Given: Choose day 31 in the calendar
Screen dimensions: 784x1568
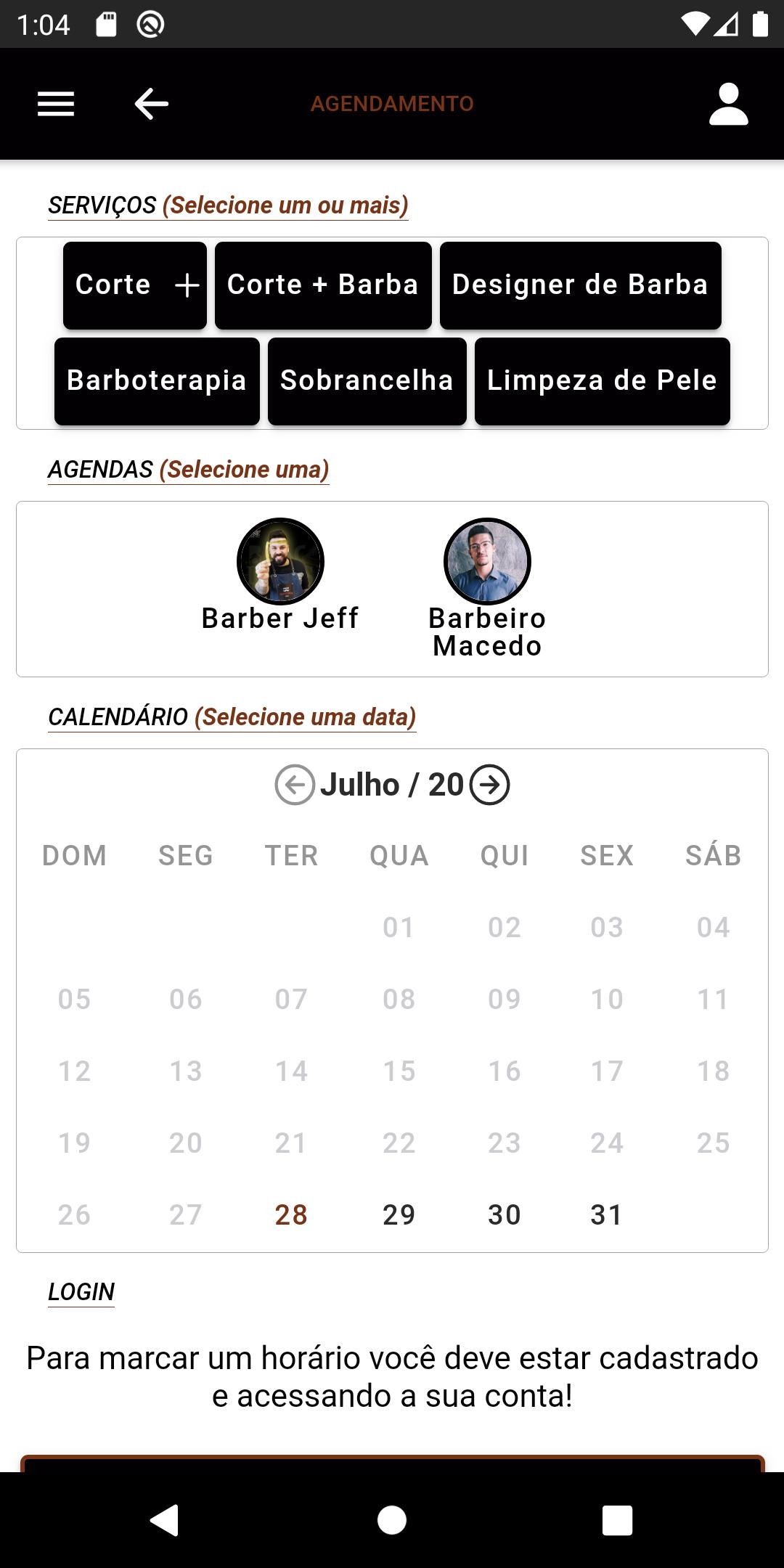Looking at the screenshot, I should coord(607,1214).
